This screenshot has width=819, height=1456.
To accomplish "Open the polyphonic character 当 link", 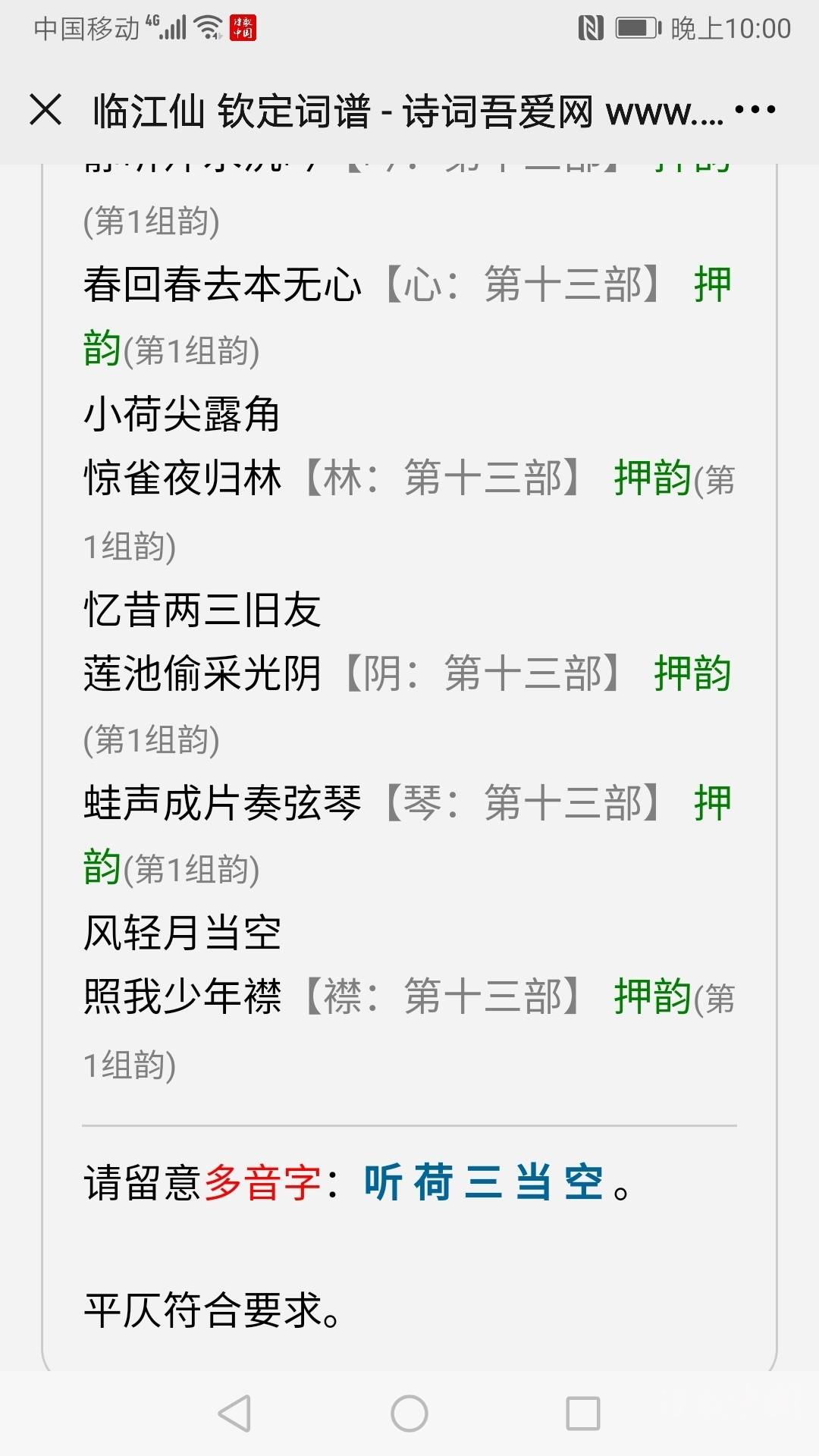I will [x=534, y=1182].
